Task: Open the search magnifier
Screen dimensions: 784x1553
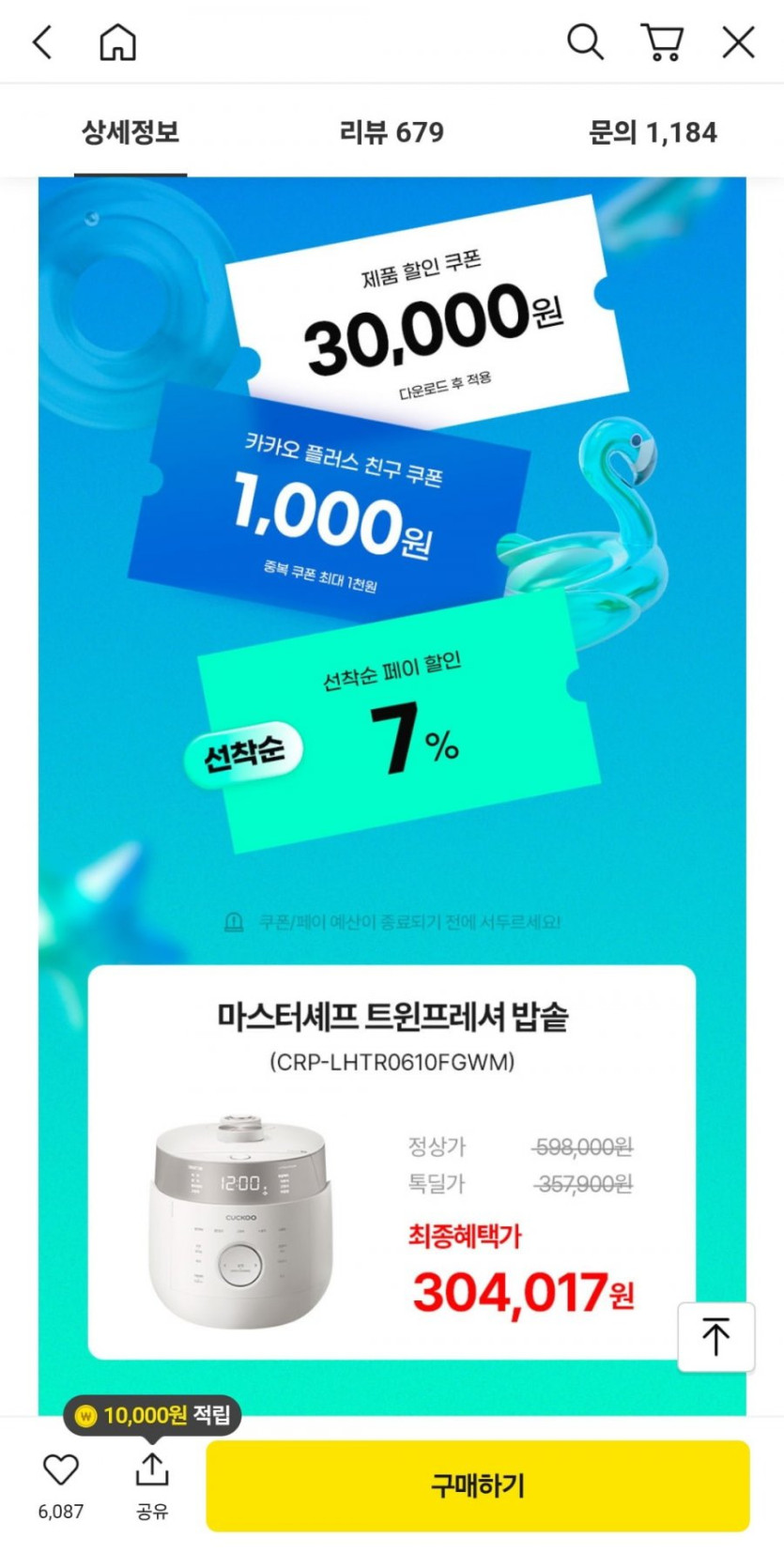Action: coord(584,42)
